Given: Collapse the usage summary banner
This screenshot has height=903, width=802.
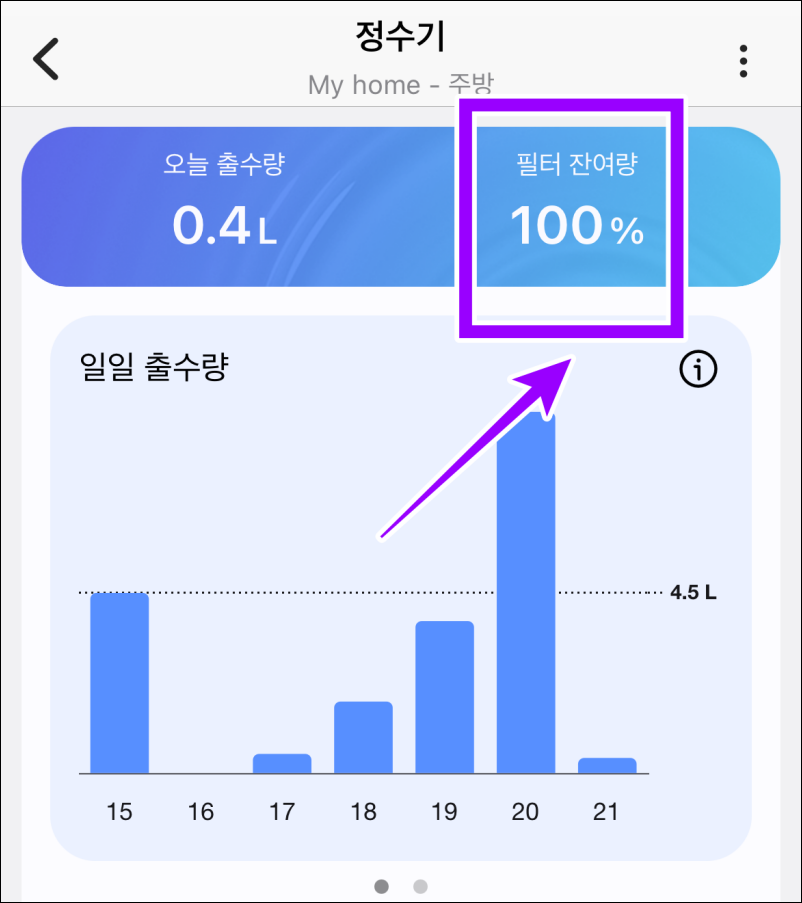Looking at the screenshot, I should click(x=400, y=195).
